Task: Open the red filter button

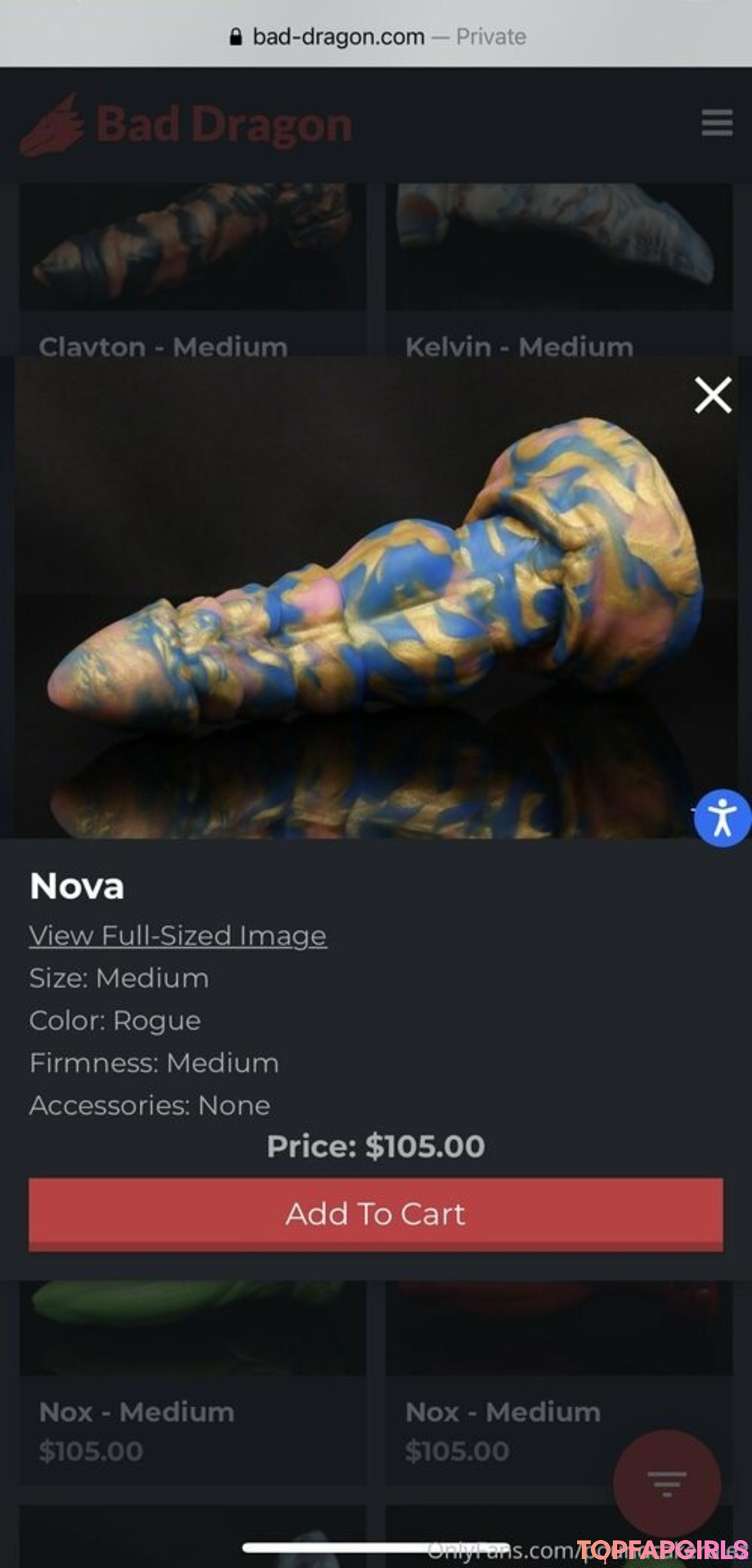Action: click(x=666, y=1484)
